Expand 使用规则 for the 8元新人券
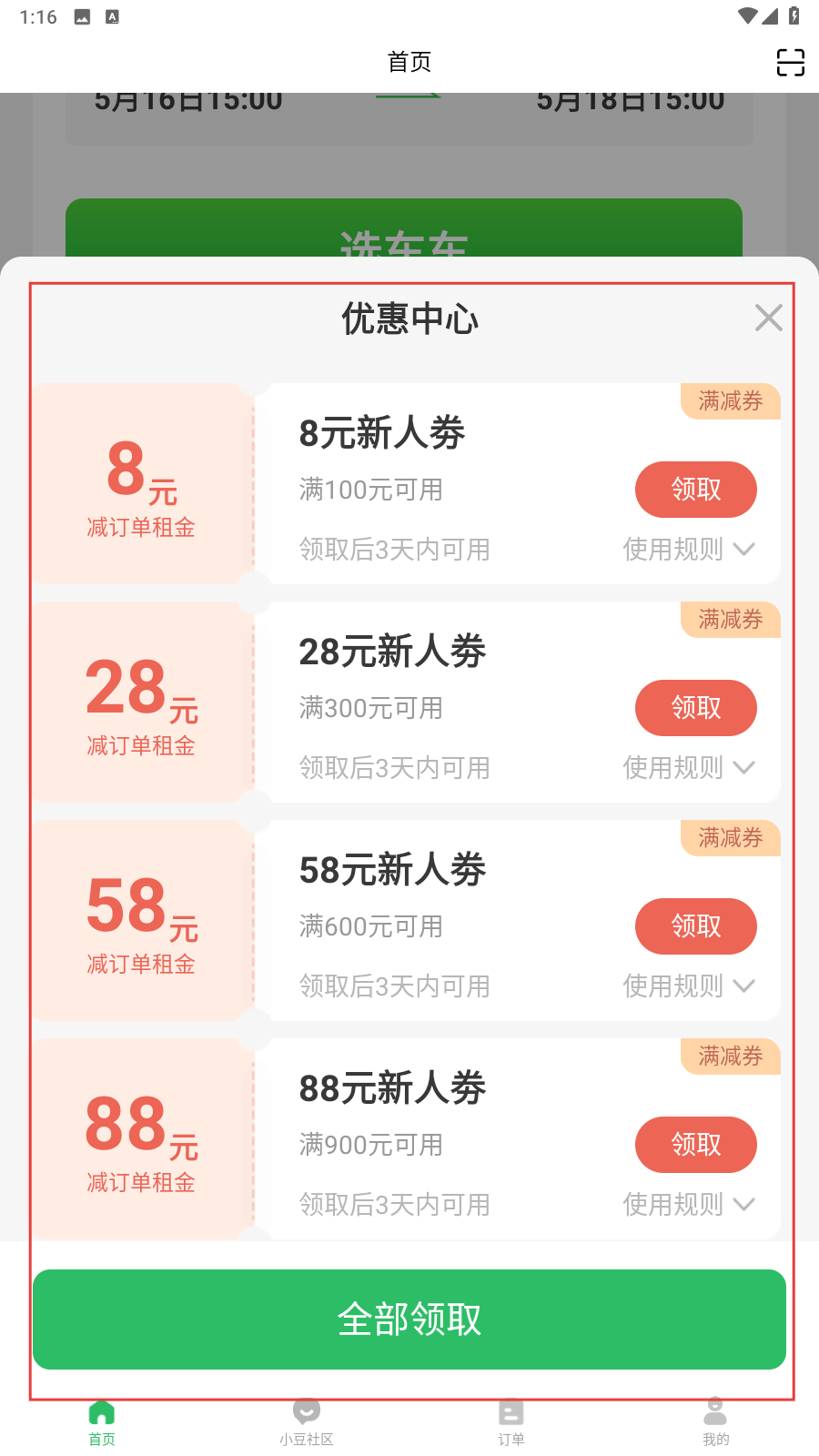Viewport: 819px width, 1456px height. (689, 549)
